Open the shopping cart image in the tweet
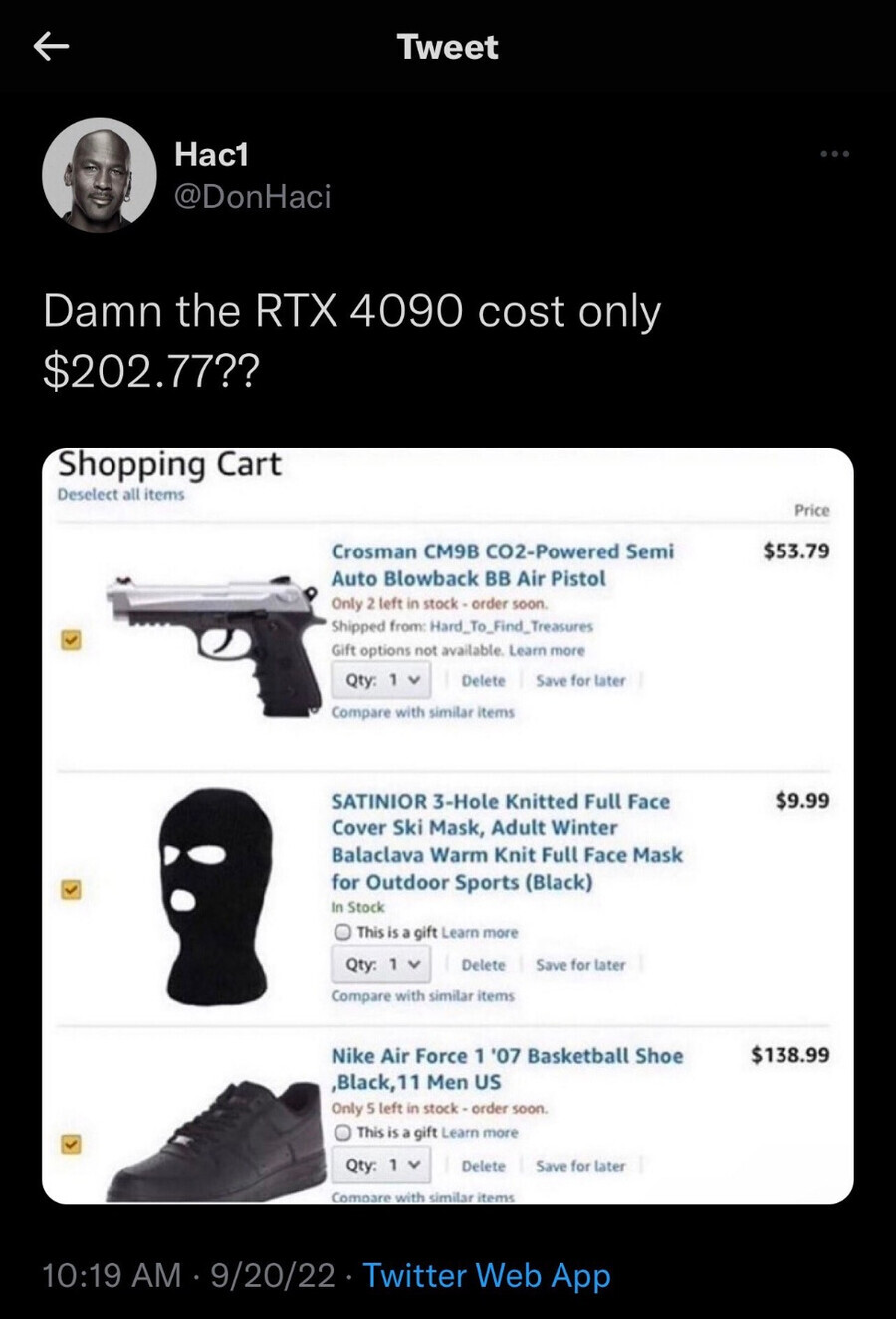This screenshot has height=1319, width=896. [448, 826]
